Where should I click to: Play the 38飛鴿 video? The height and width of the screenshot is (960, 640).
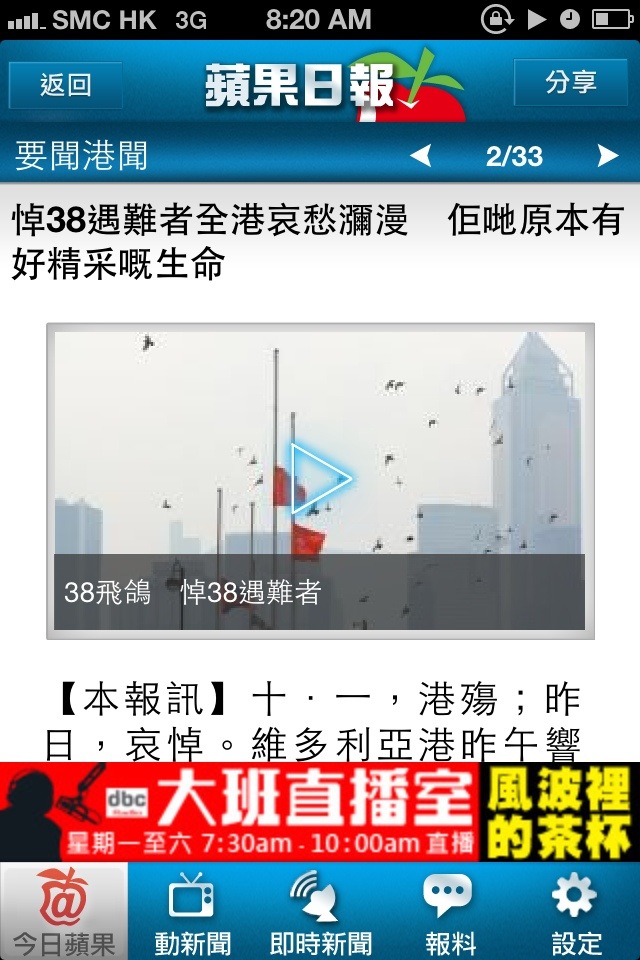(x=320, y=479)
